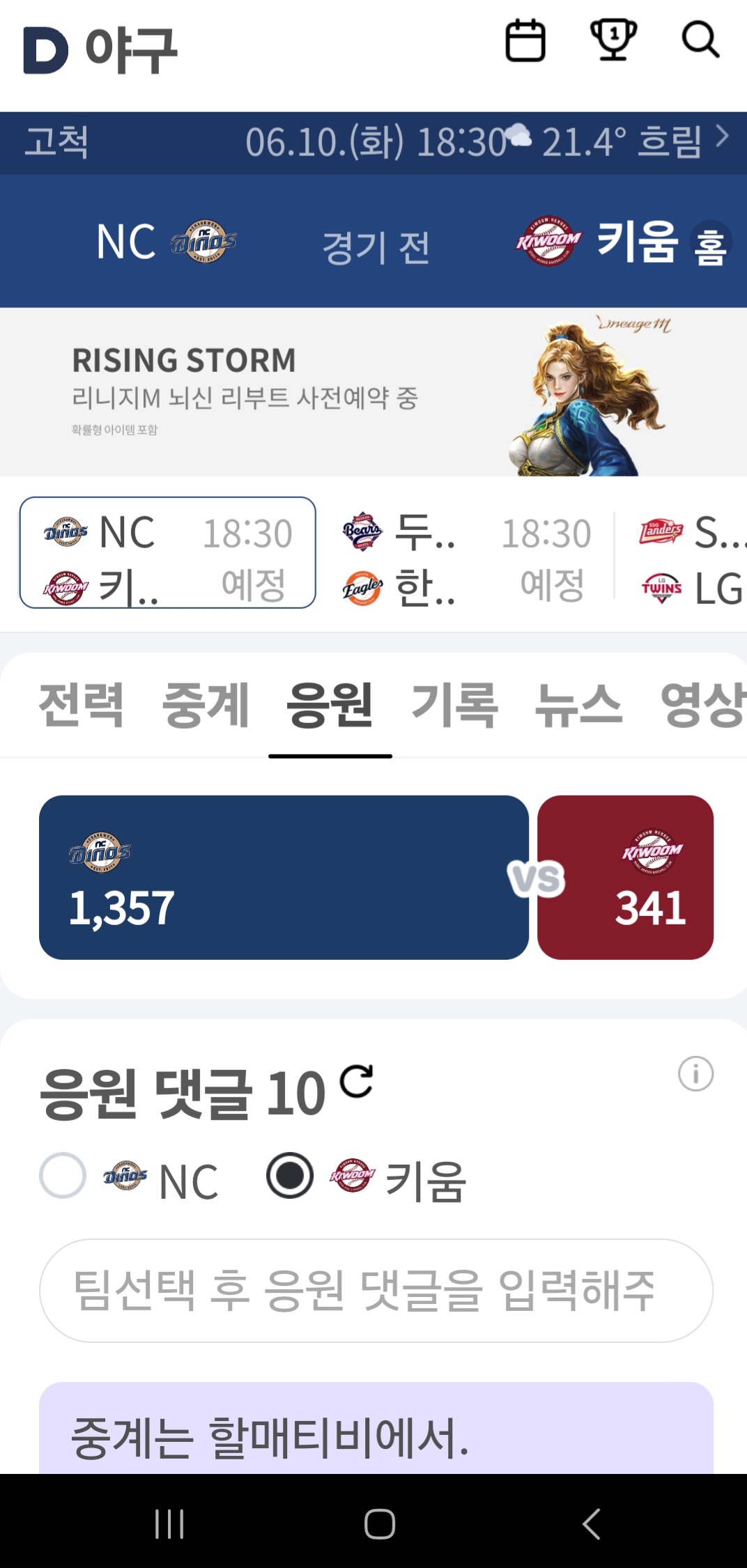The width and height of the screenshot is (747, 1568).
Task: Switch to the 전력 tab
Action: click(x=82, y=705)
